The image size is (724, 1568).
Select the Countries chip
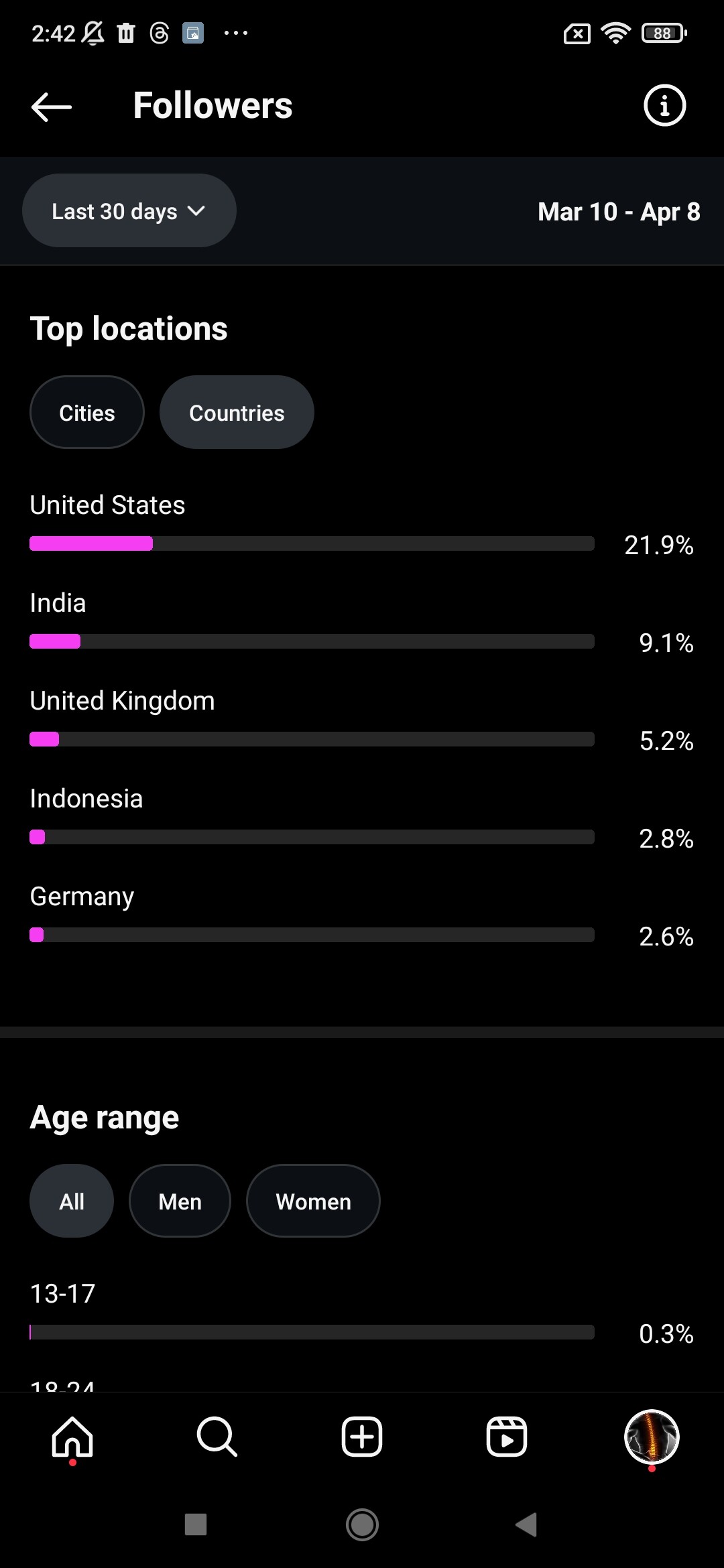(237, 413)
